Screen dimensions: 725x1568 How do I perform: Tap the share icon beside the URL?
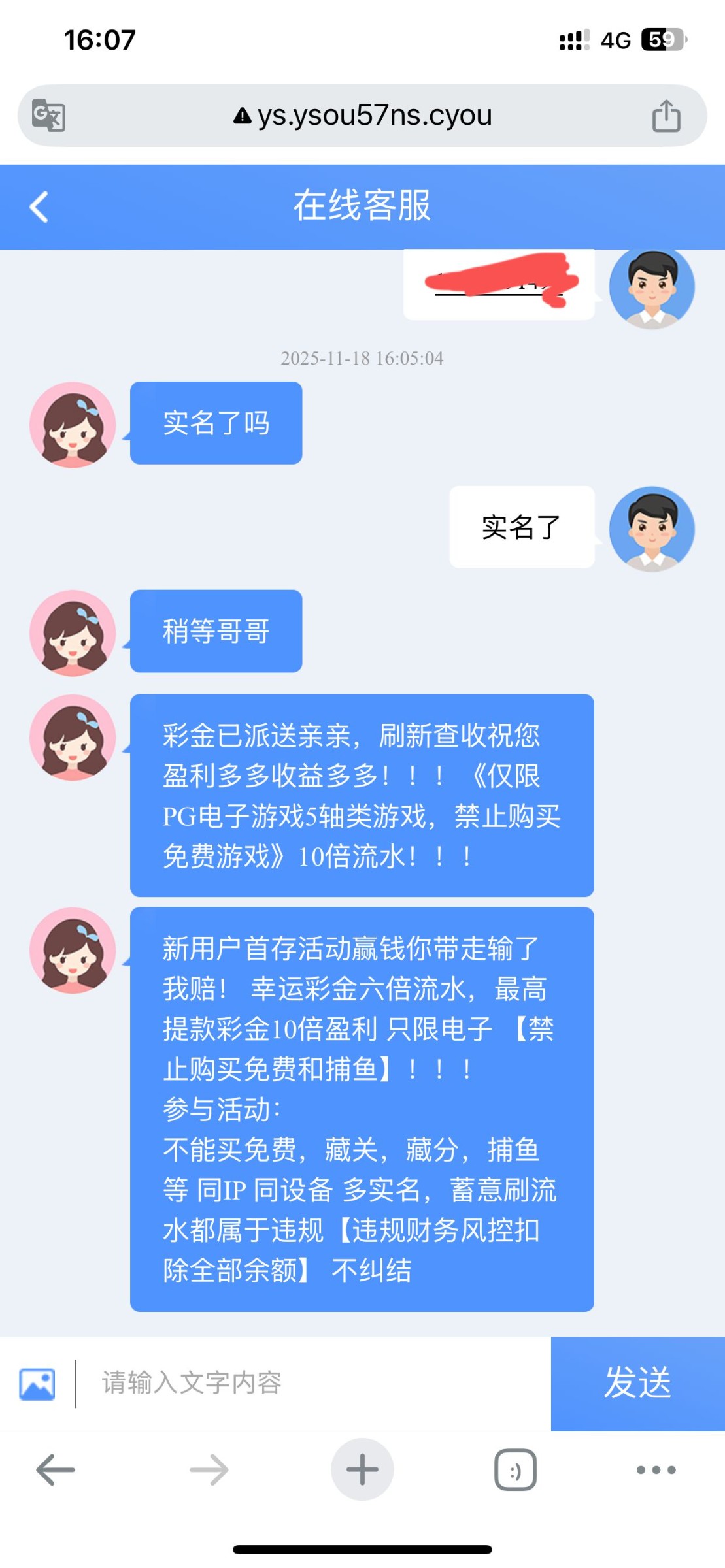[x=667, y=115]
